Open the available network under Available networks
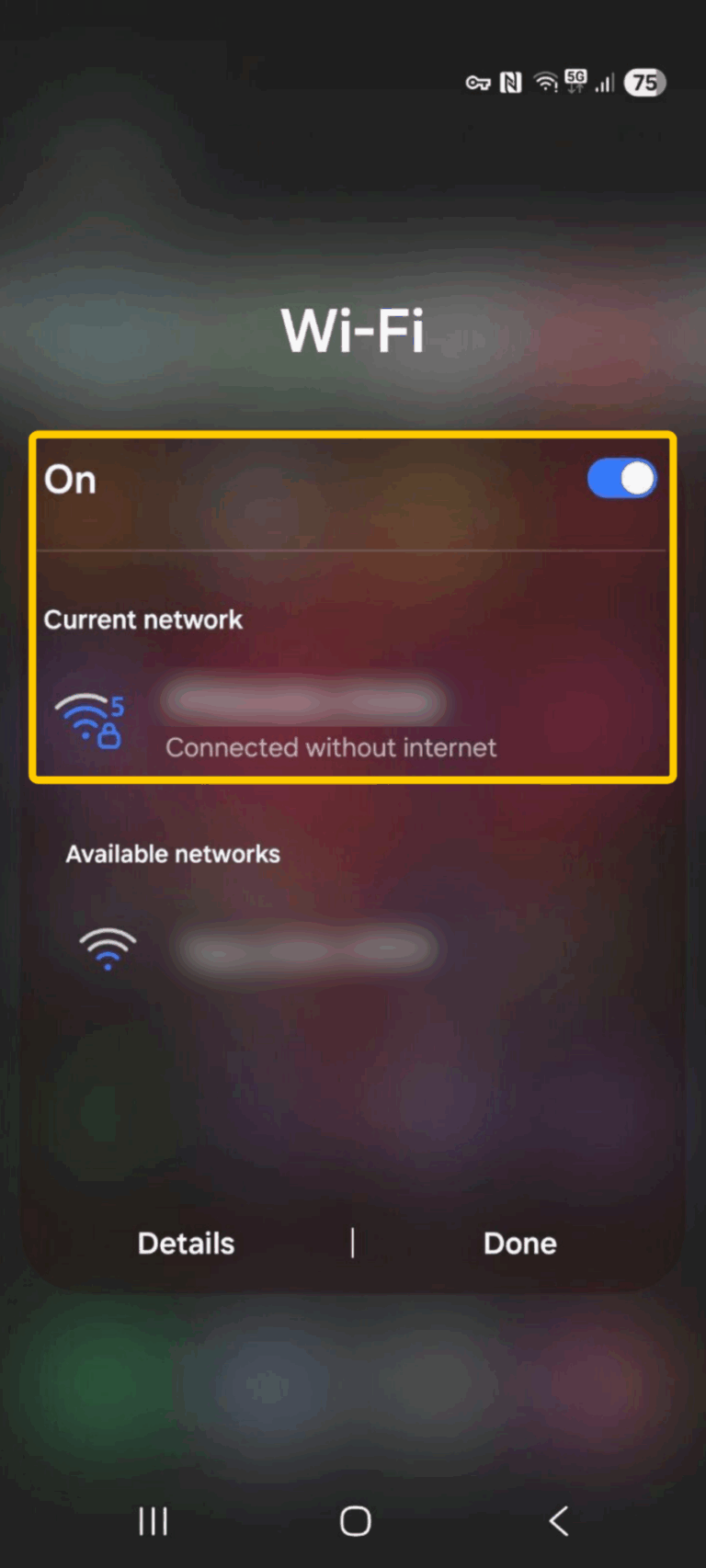Screen dimensions: 706x1568 click(x=313, y=947)
